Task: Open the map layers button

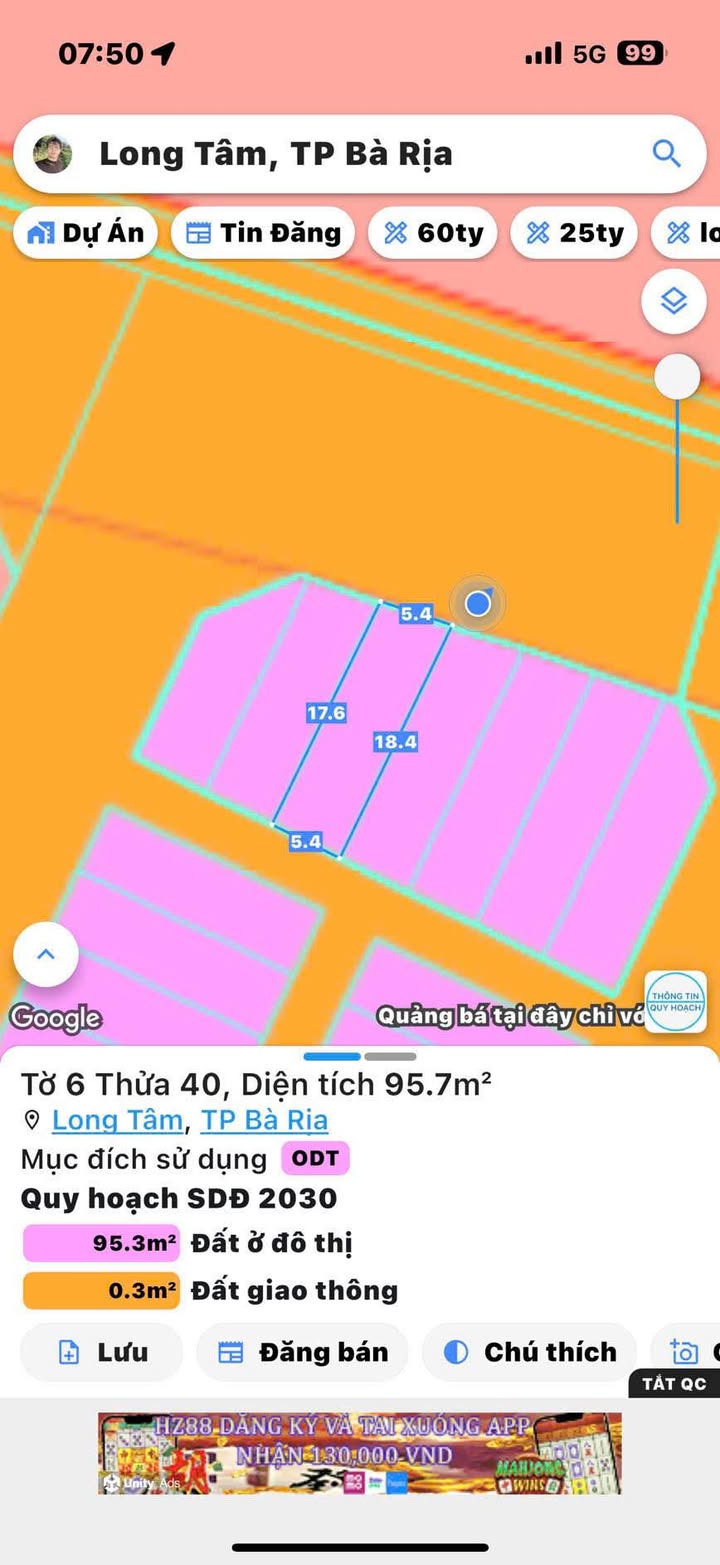Action: [674, 300]
